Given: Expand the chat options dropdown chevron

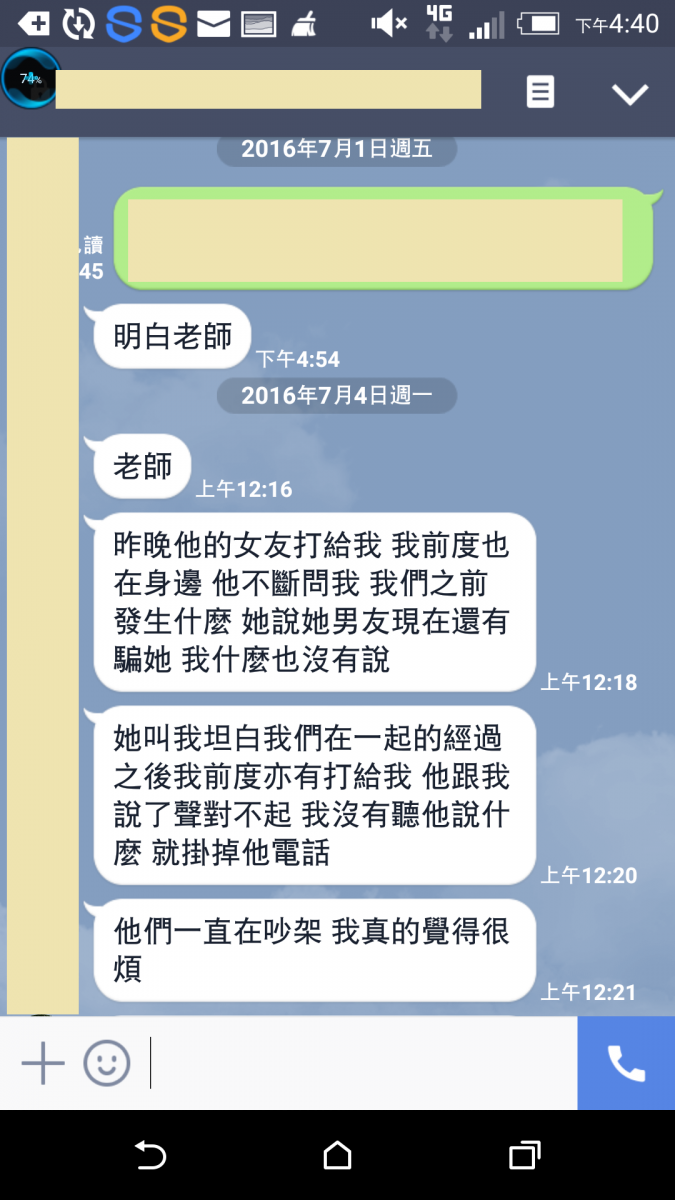Looking at the screenshot, I should (630, 93).
